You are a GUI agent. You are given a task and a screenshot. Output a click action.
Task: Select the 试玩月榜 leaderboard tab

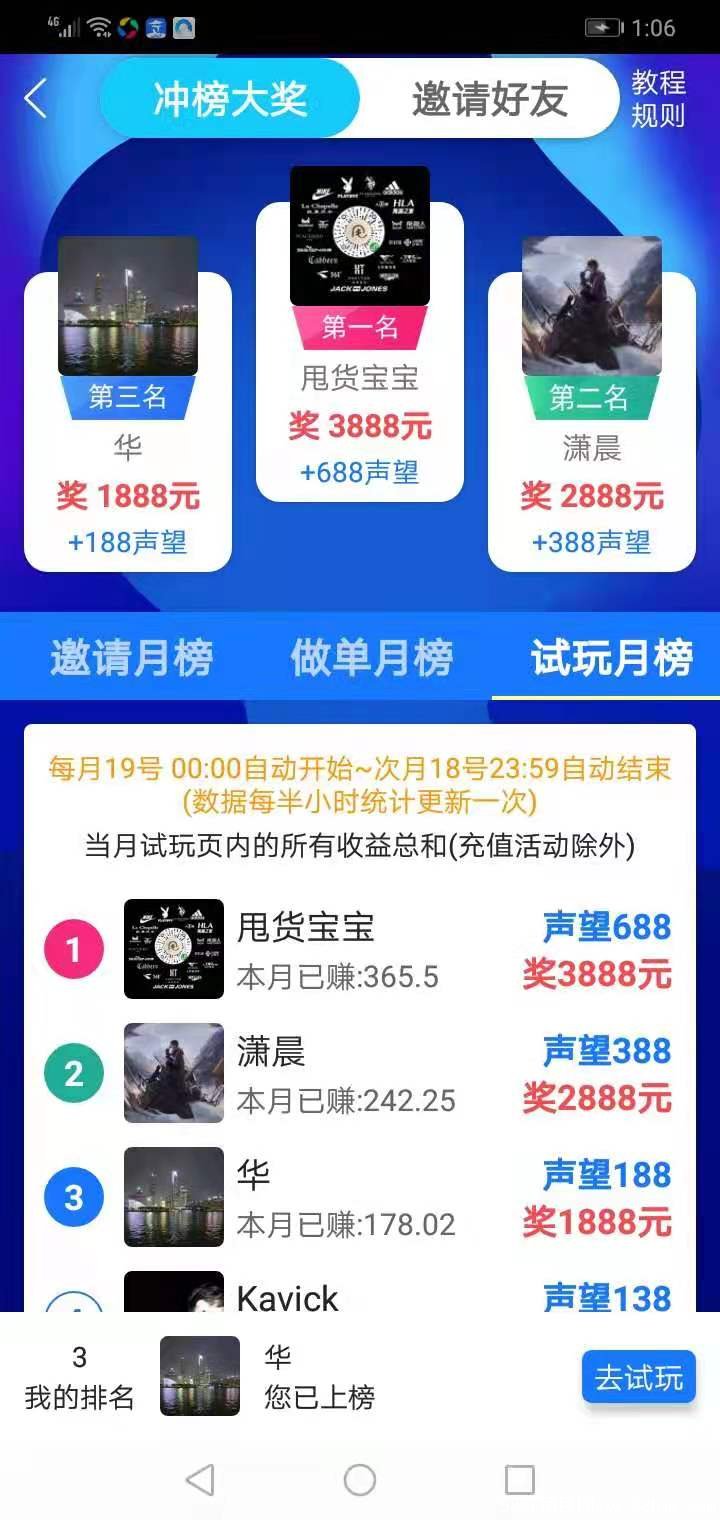pyautogui.click(x=611, y=658)
